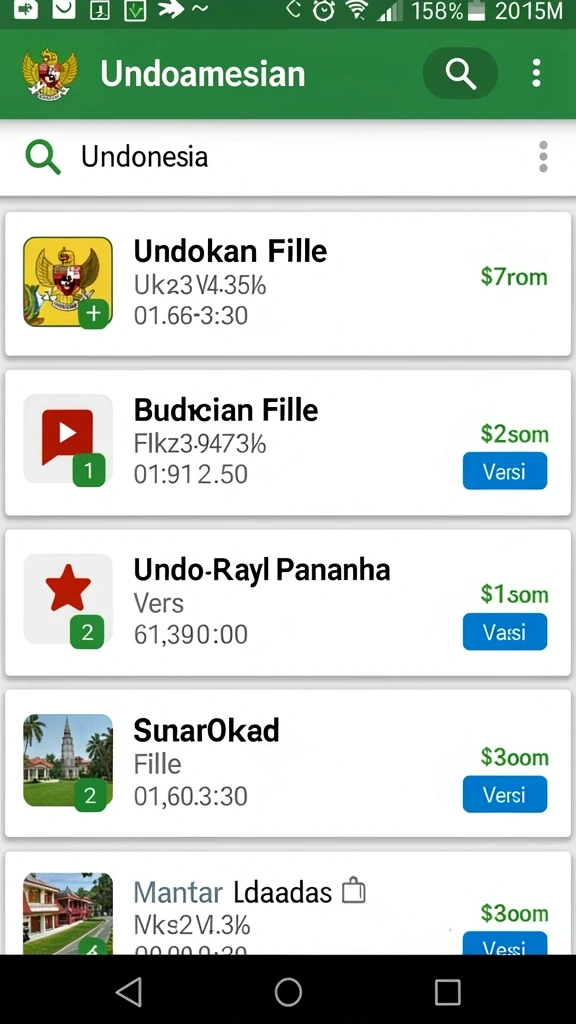The height and width of the screenshot is (1024, 576).
Task: Tap the Undonesia search field
Action: pos(274,157)
